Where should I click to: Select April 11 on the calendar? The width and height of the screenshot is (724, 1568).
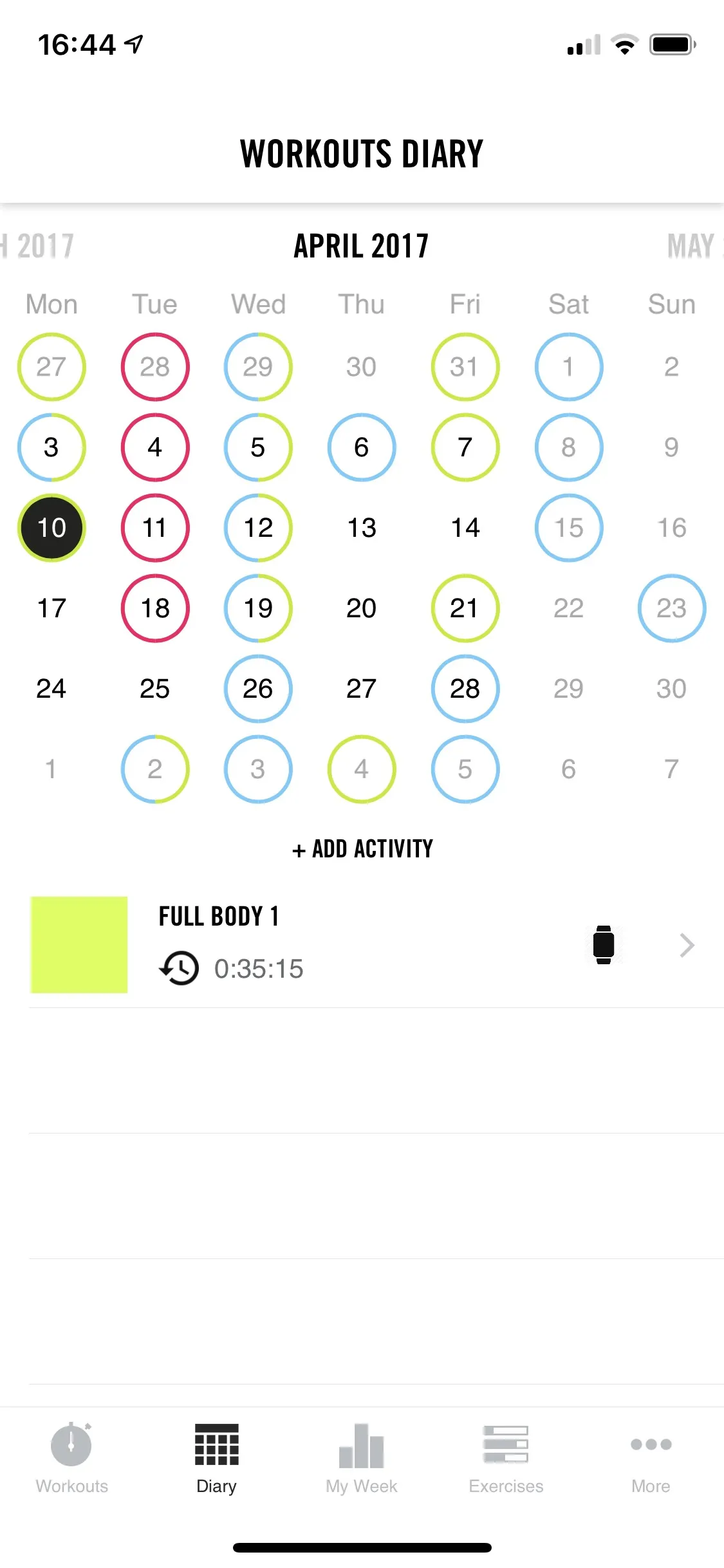tap(154, 528)
